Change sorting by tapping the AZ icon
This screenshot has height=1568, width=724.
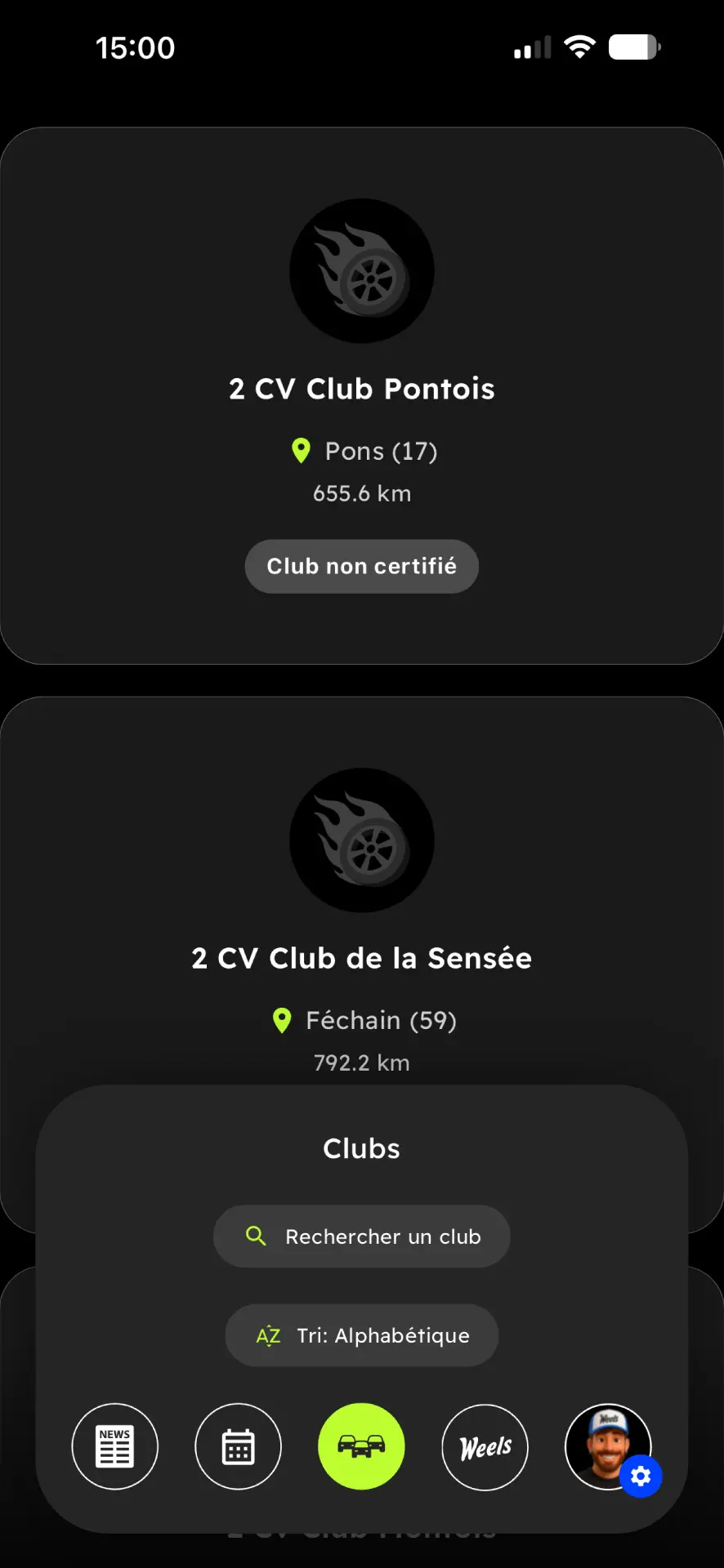pos(268,1335)
